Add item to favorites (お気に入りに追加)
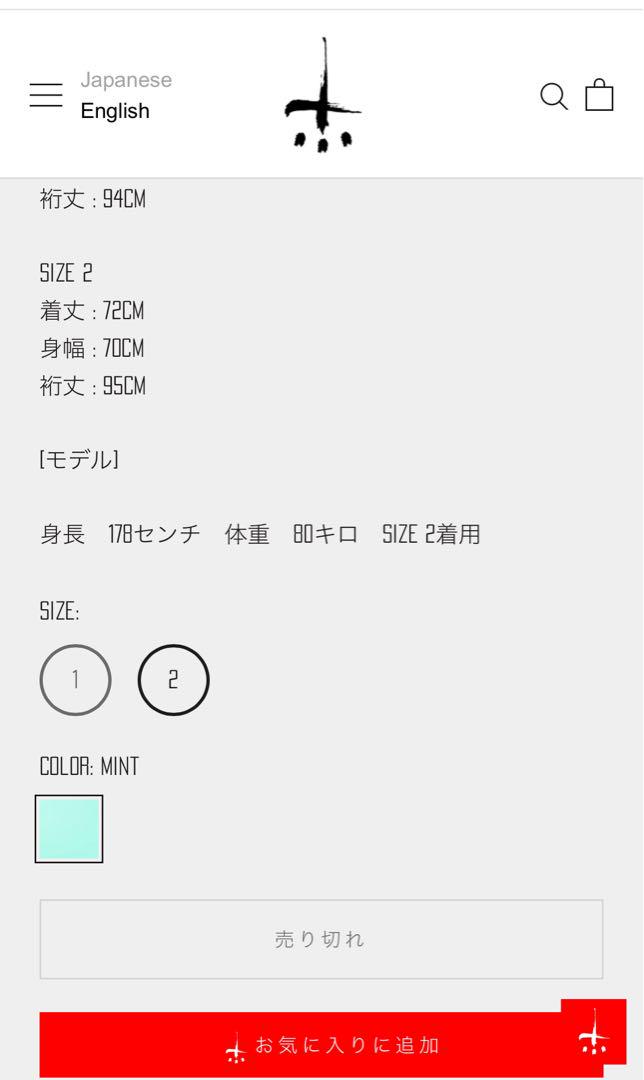644x1080 pixels. pyautogui.click(x=322, y=1045)
